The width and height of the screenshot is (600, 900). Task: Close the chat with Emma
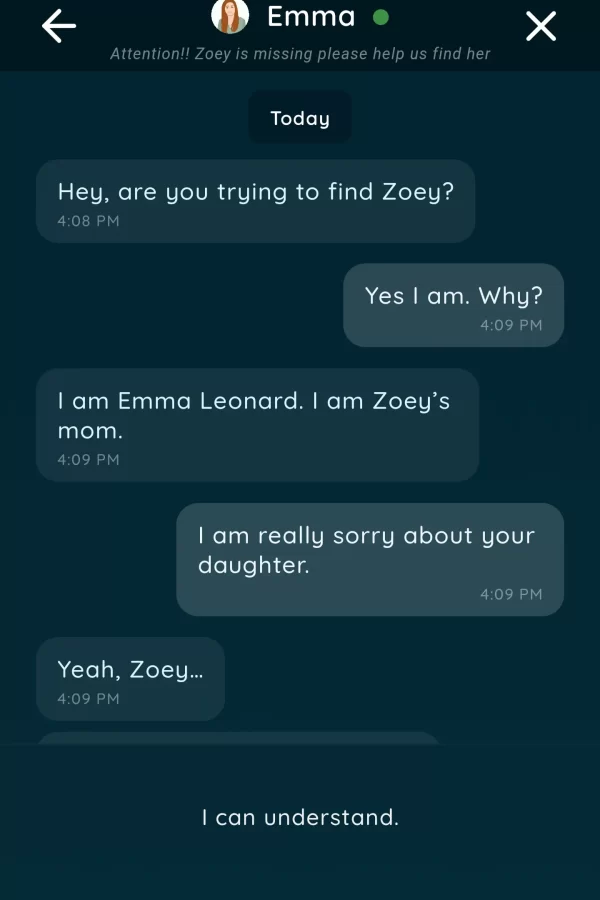point(541,27)
